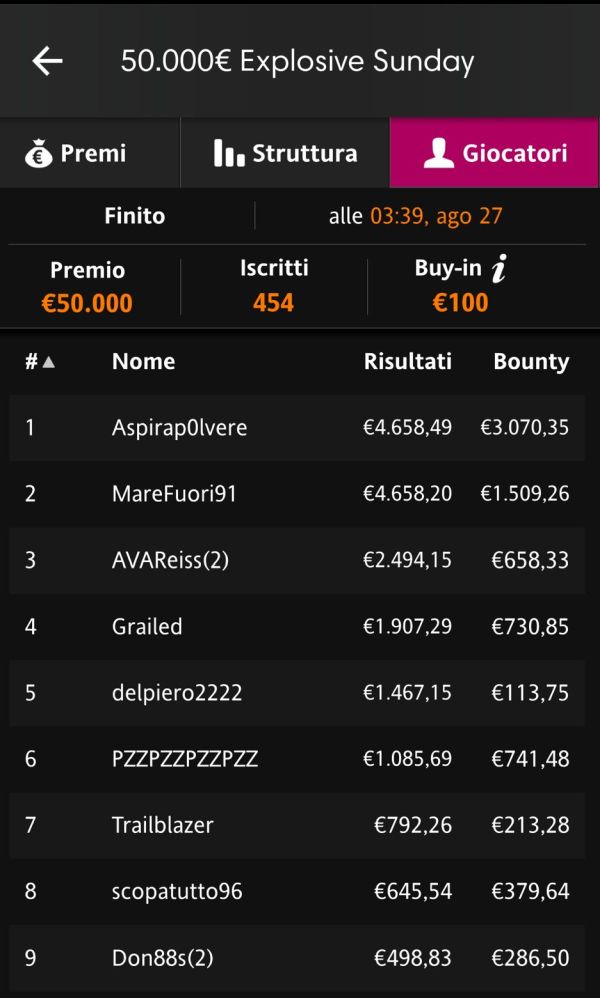Sort players by the # column
This screenshot has width=600, height=998.
click(x=39, y=362)
